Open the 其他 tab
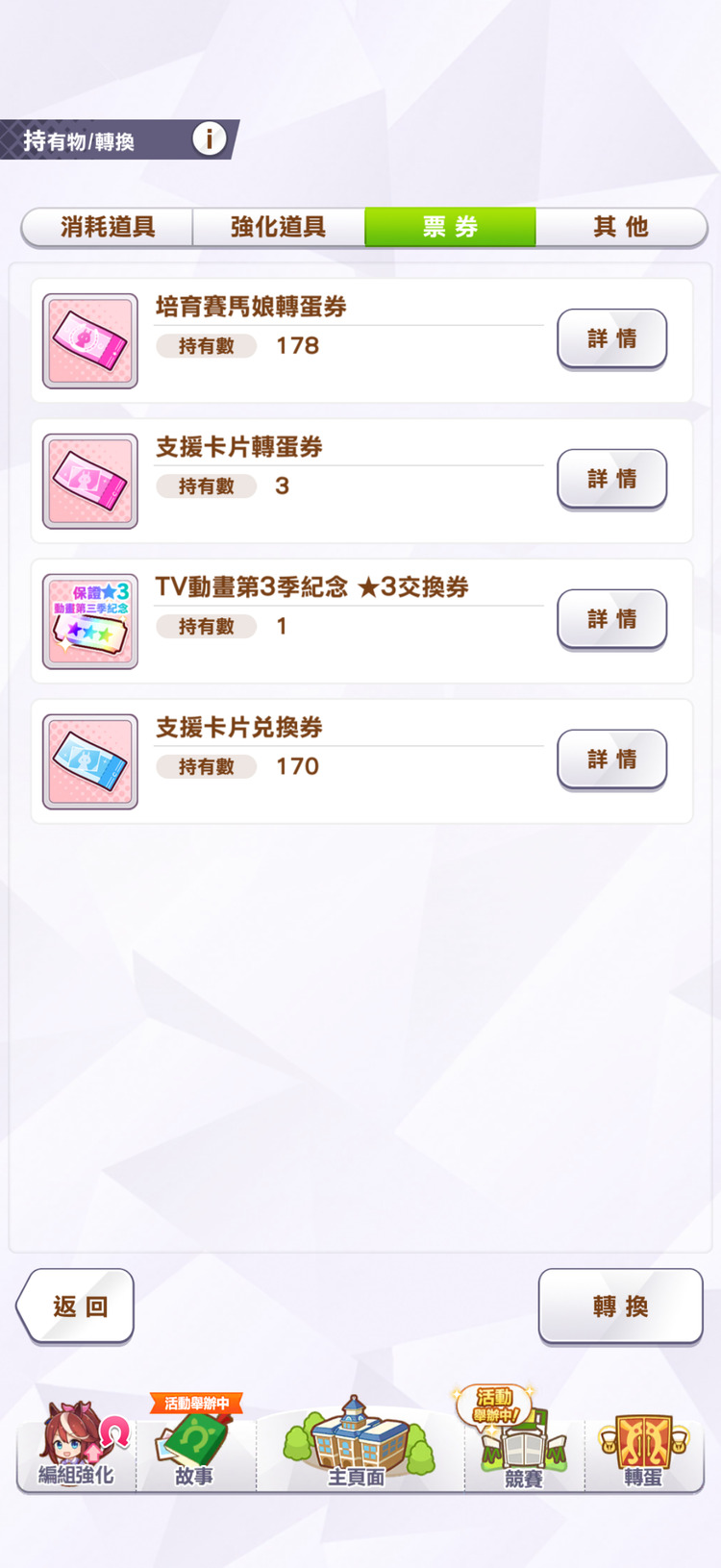 [621, 227]
